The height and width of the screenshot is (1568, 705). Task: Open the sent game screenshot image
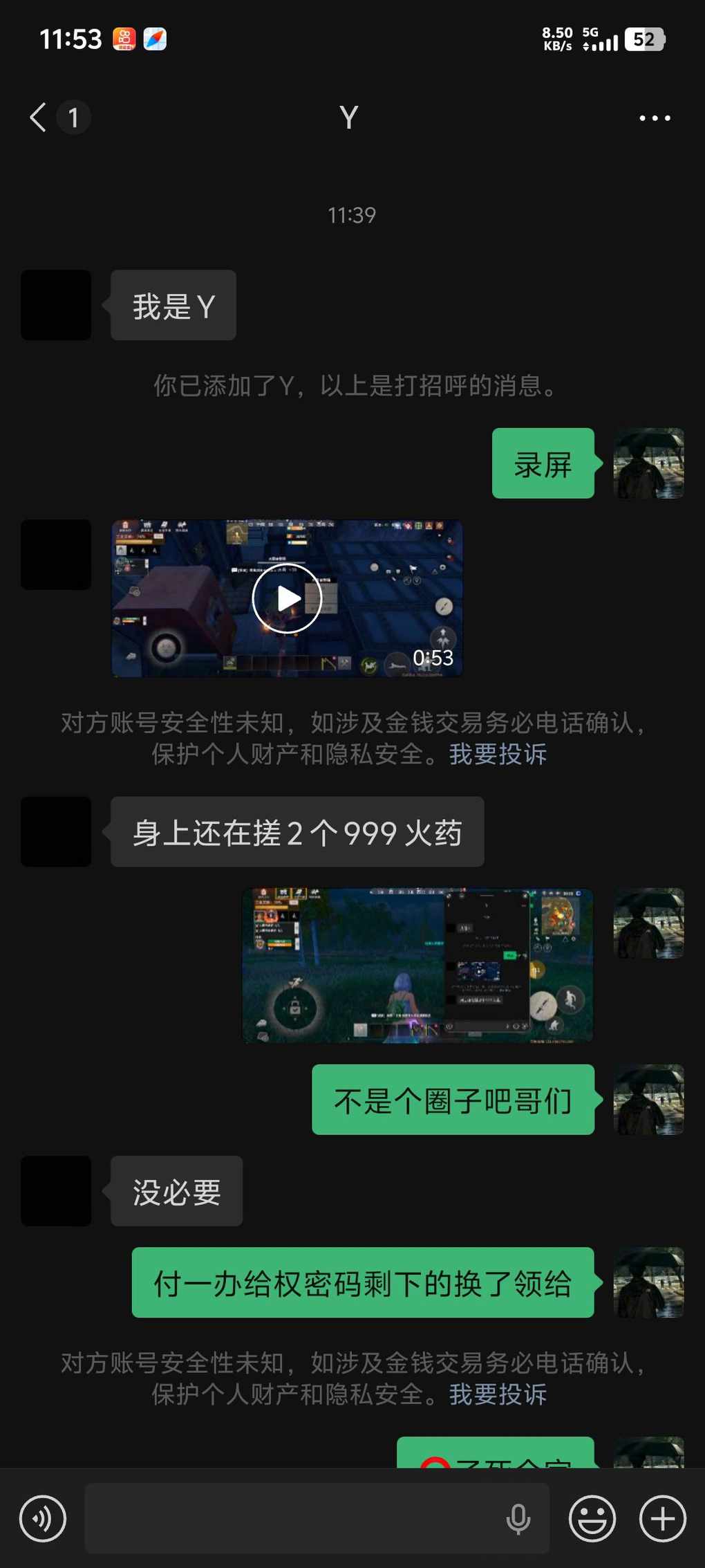coord(417,966)
